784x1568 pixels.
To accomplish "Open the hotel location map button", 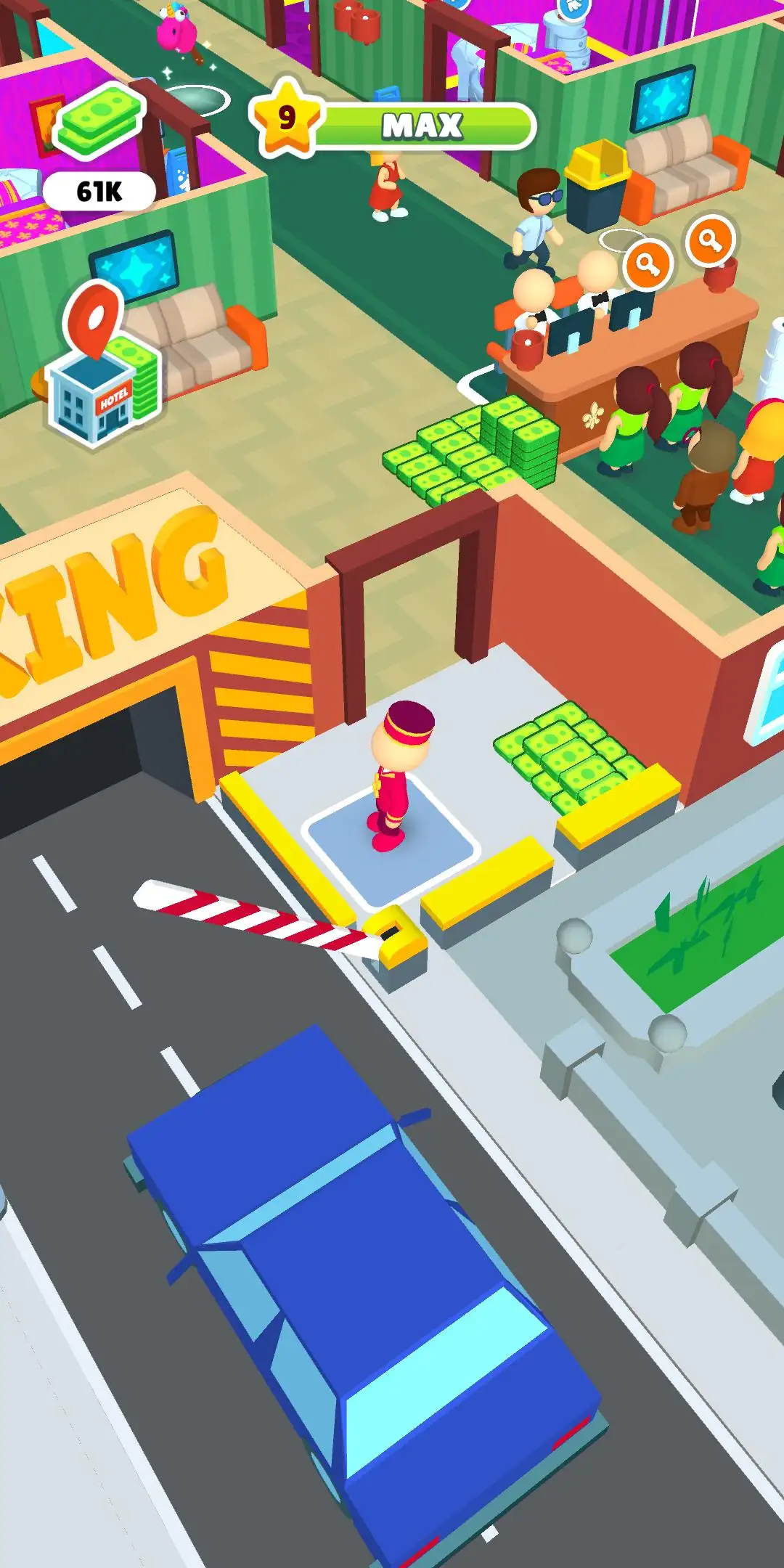I will tap(102, 370).
